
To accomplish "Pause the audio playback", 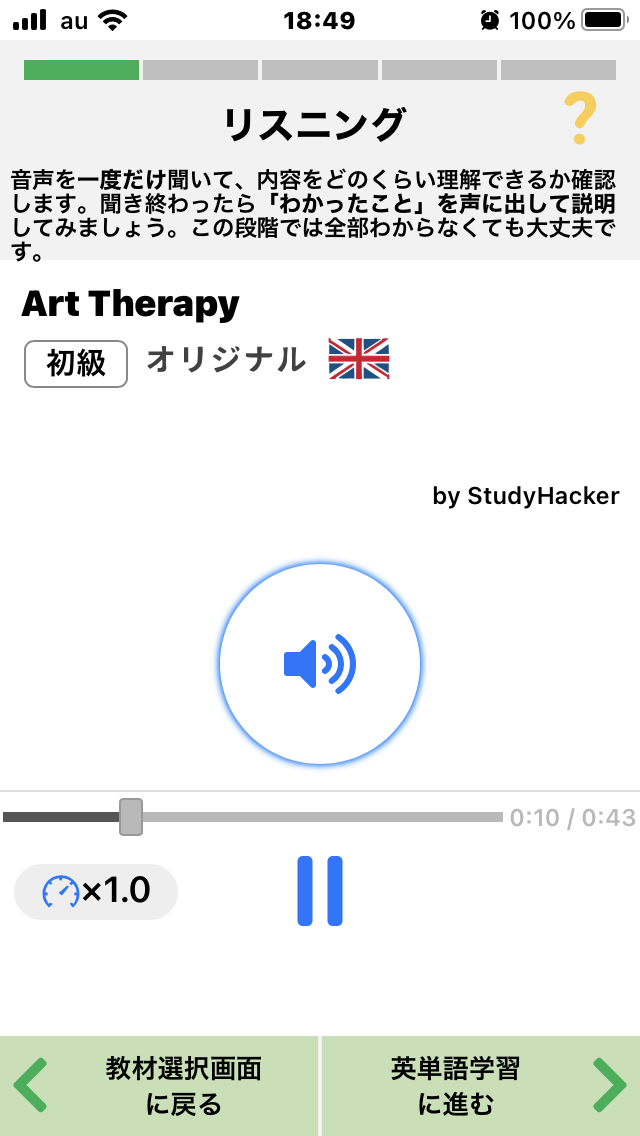I will 320,890.
